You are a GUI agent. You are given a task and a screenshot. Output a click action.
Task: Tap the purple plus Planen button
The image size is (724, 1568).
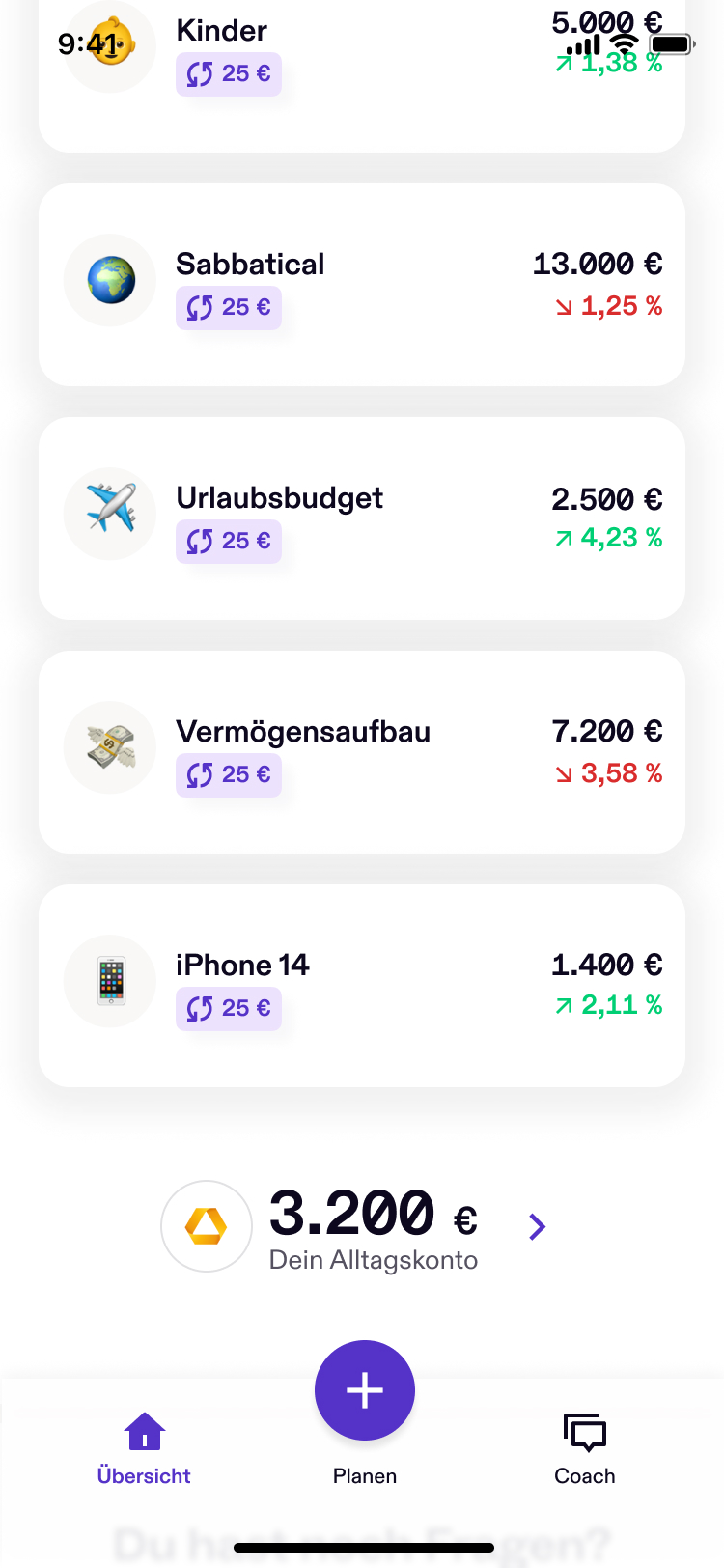click(x=365, y=1390)
